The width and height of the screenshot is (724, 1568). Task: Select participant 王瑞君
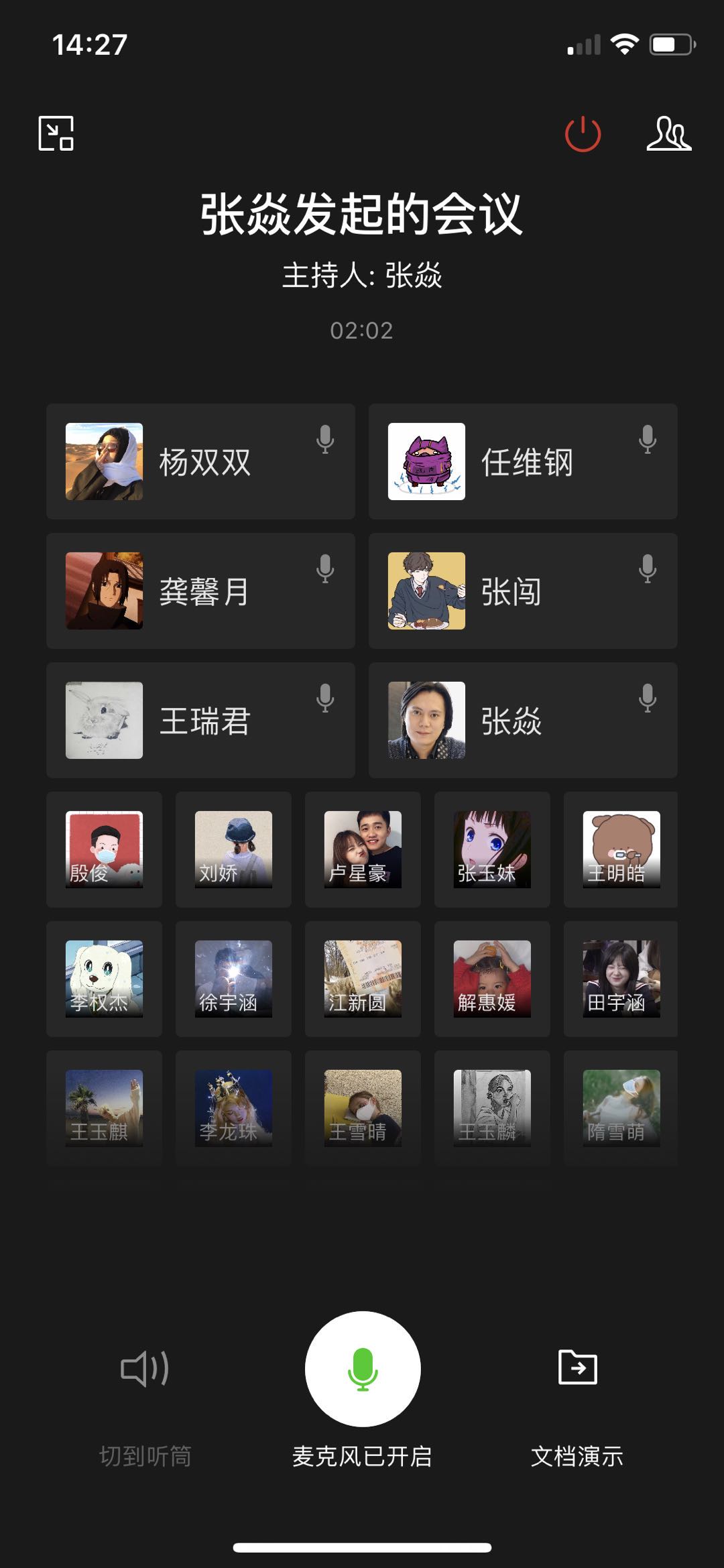pos(200,720)
